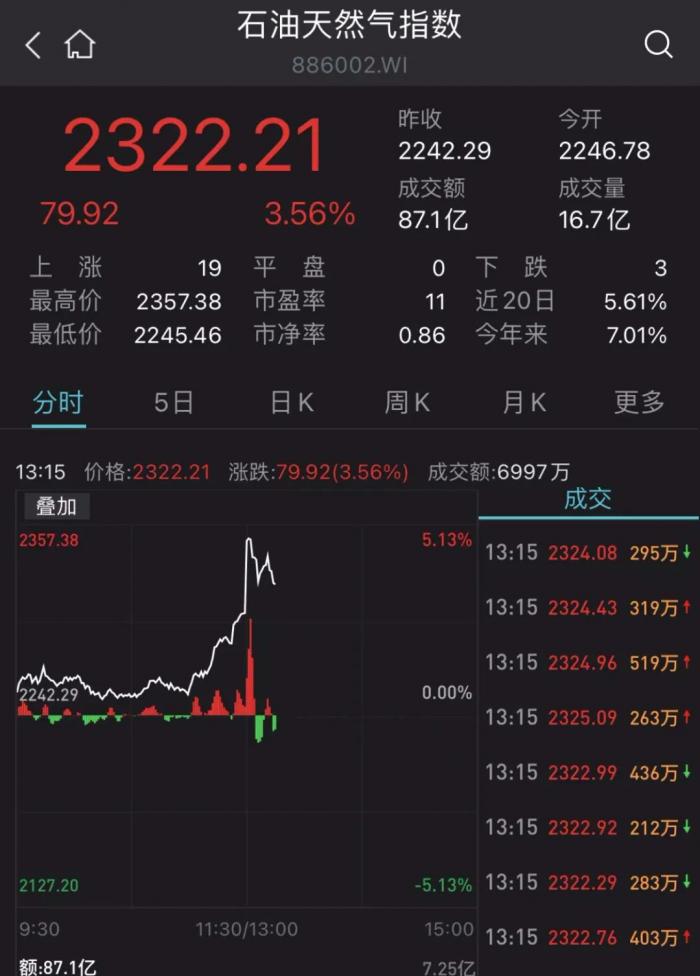The height and width of the screenshot is (976, 700).
Task: Select the 成交 trades tab
Action: pyautogui.click(x=588, y=500)
